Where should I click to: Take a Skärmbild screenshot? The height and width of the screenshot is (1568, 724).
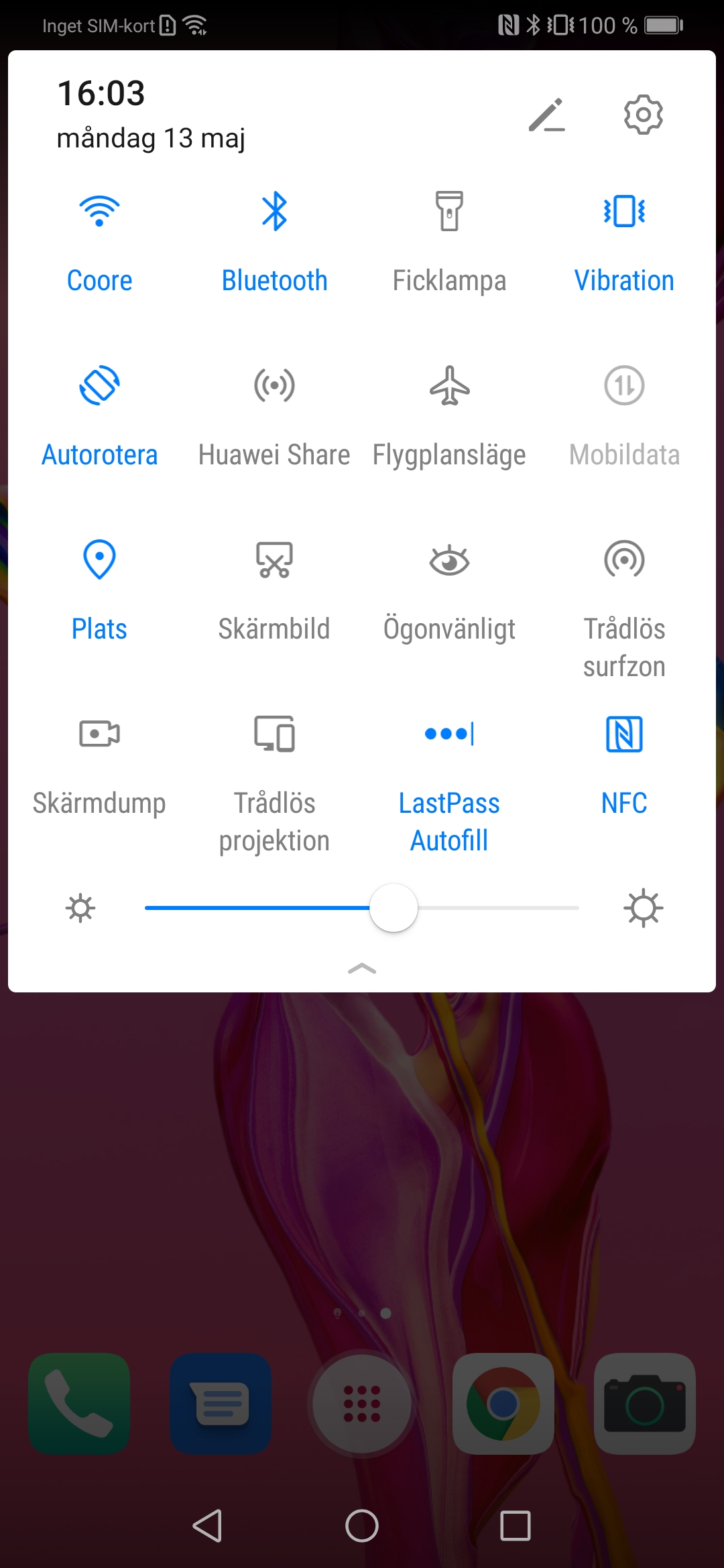click(x=274, y=560)
